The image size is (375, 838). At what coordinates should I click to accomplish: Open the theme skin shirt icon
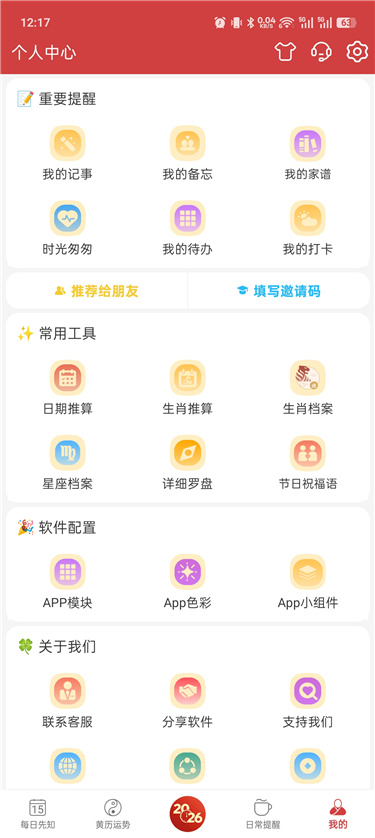285,52
